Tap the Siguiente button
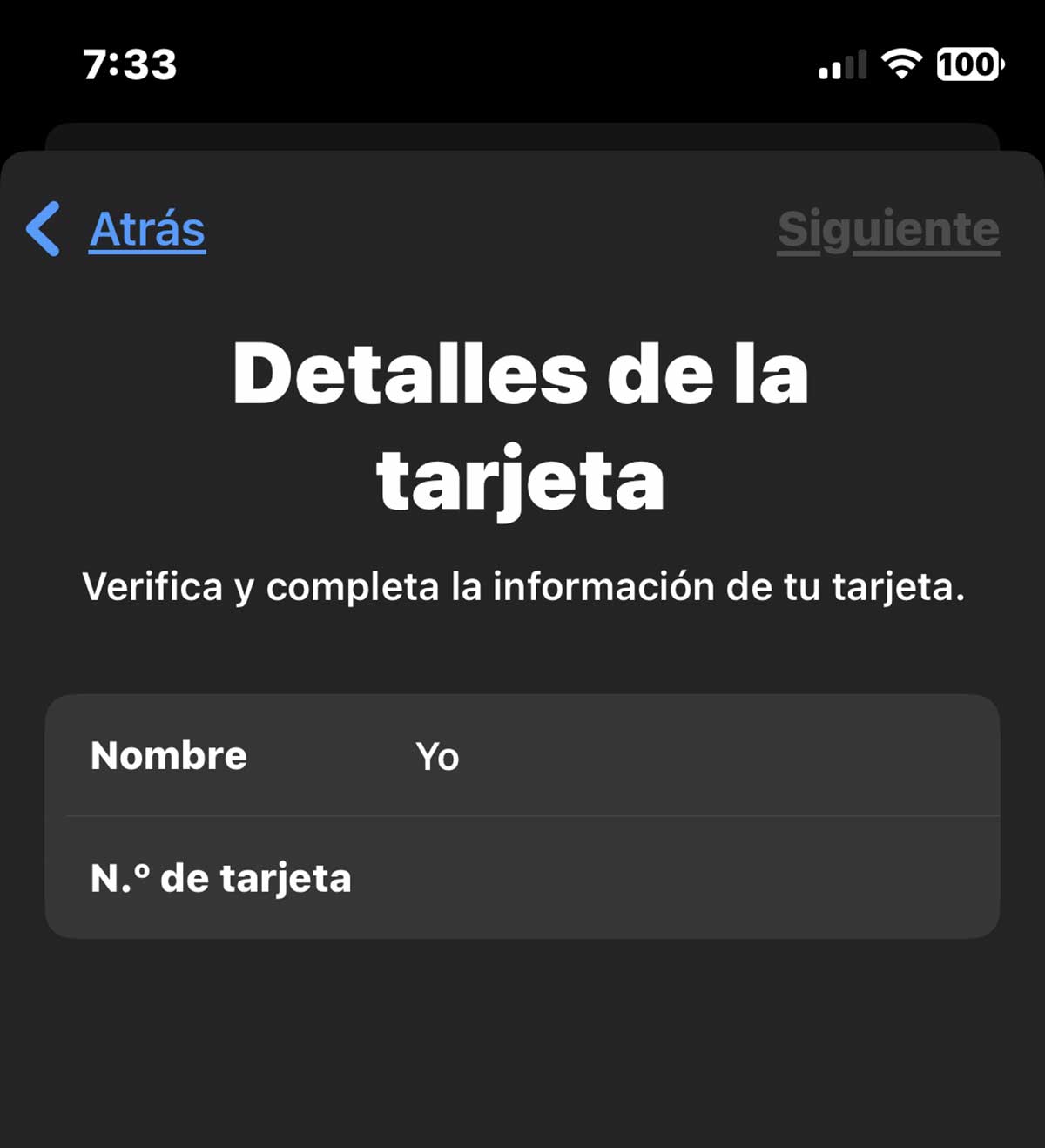The image size is (1045, 1148). click(887, 228)
